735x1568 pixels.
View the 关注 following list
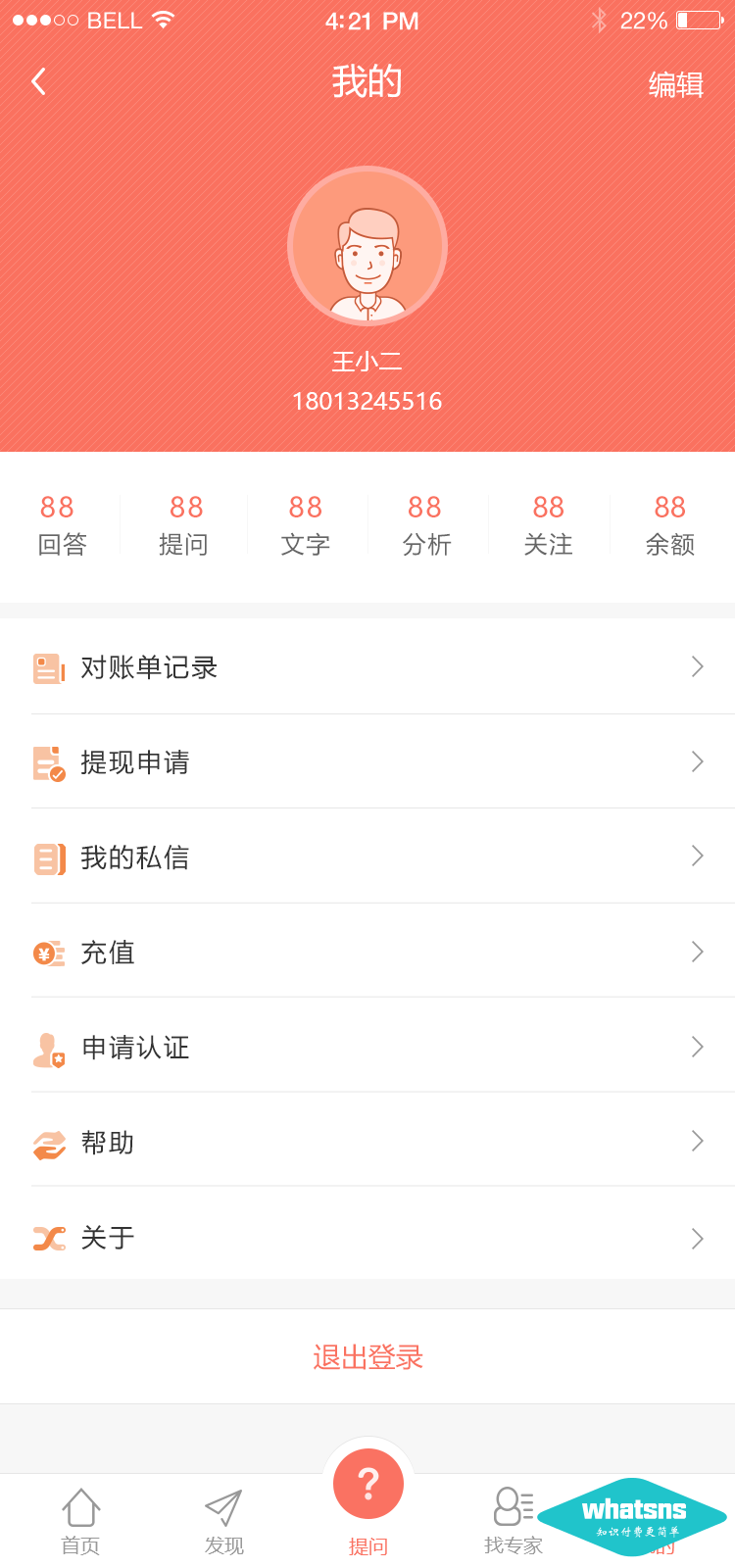[x=548, y=525]
